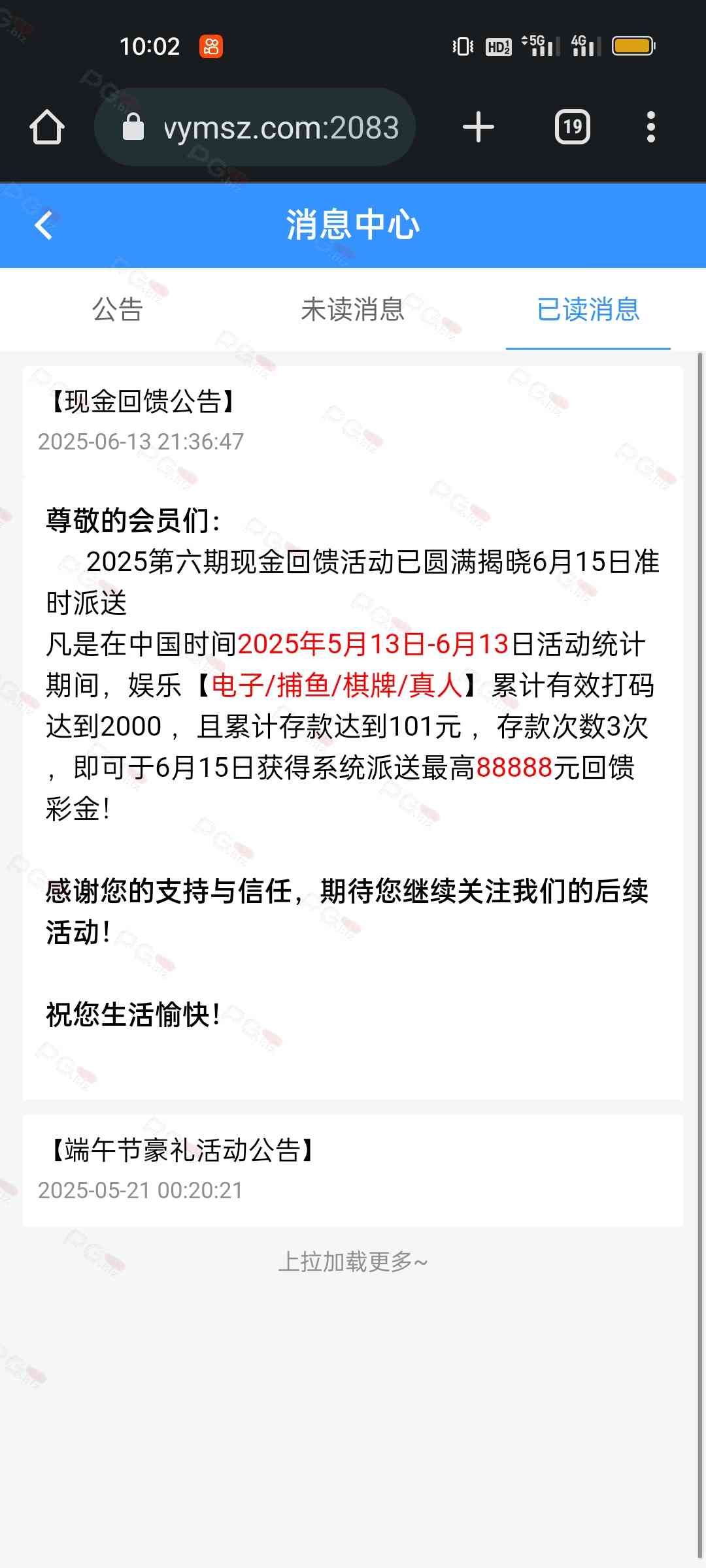Select the 已读消息 tab
Screen dimensions: 706x1568
click(x=588, y=309)
